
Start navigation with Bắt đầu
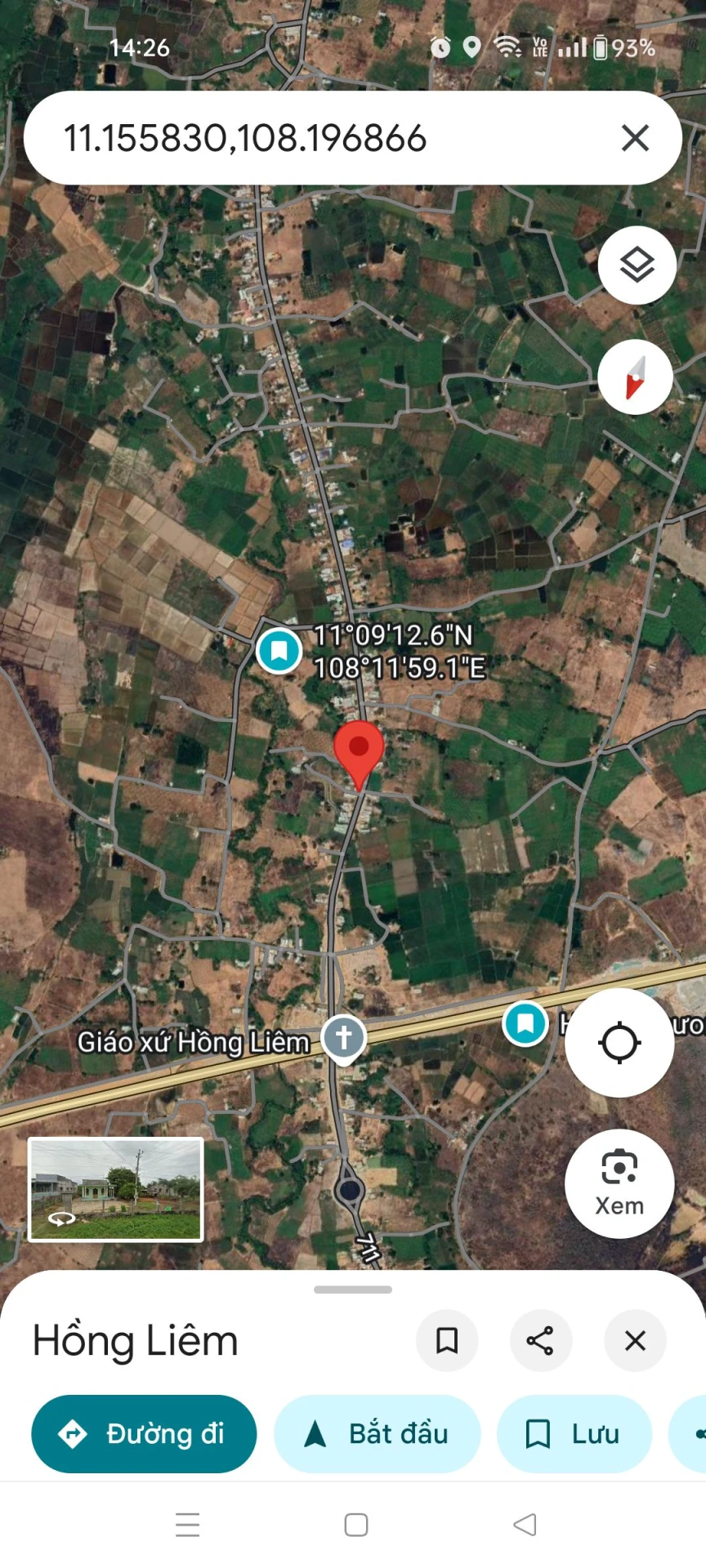378,1433
